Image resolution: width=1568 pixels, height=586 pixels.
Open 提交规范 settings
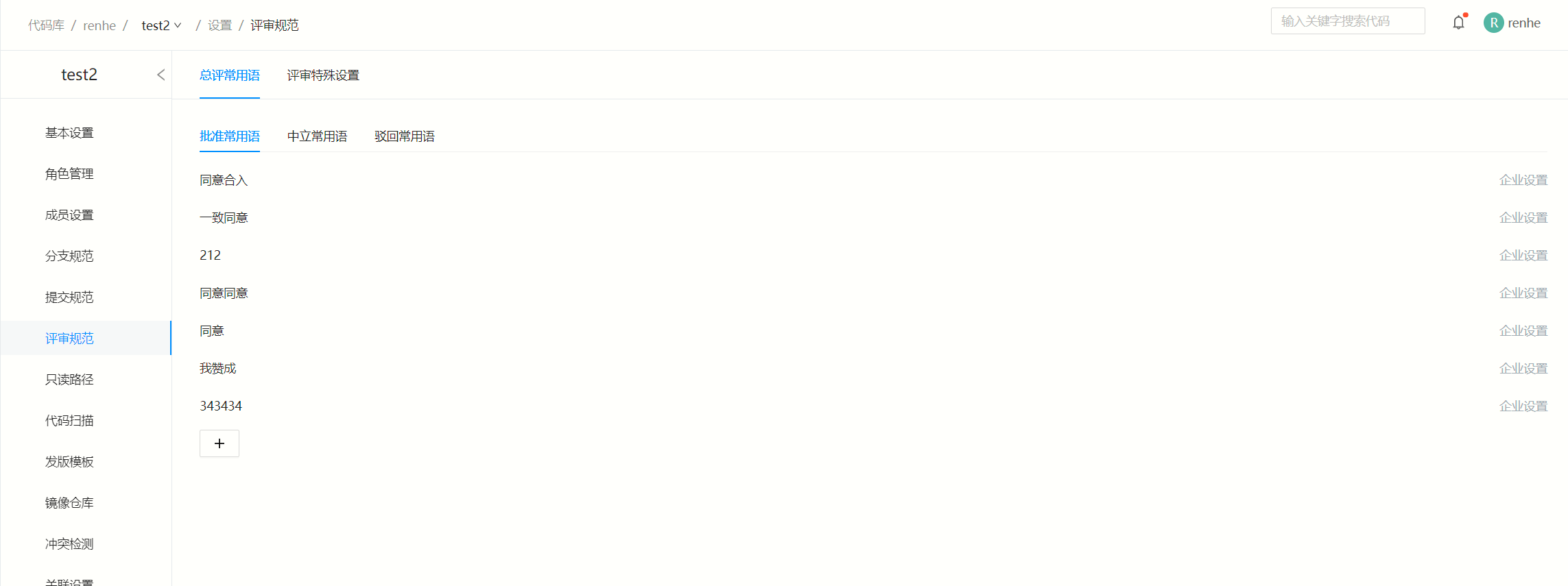coord(69,297)
